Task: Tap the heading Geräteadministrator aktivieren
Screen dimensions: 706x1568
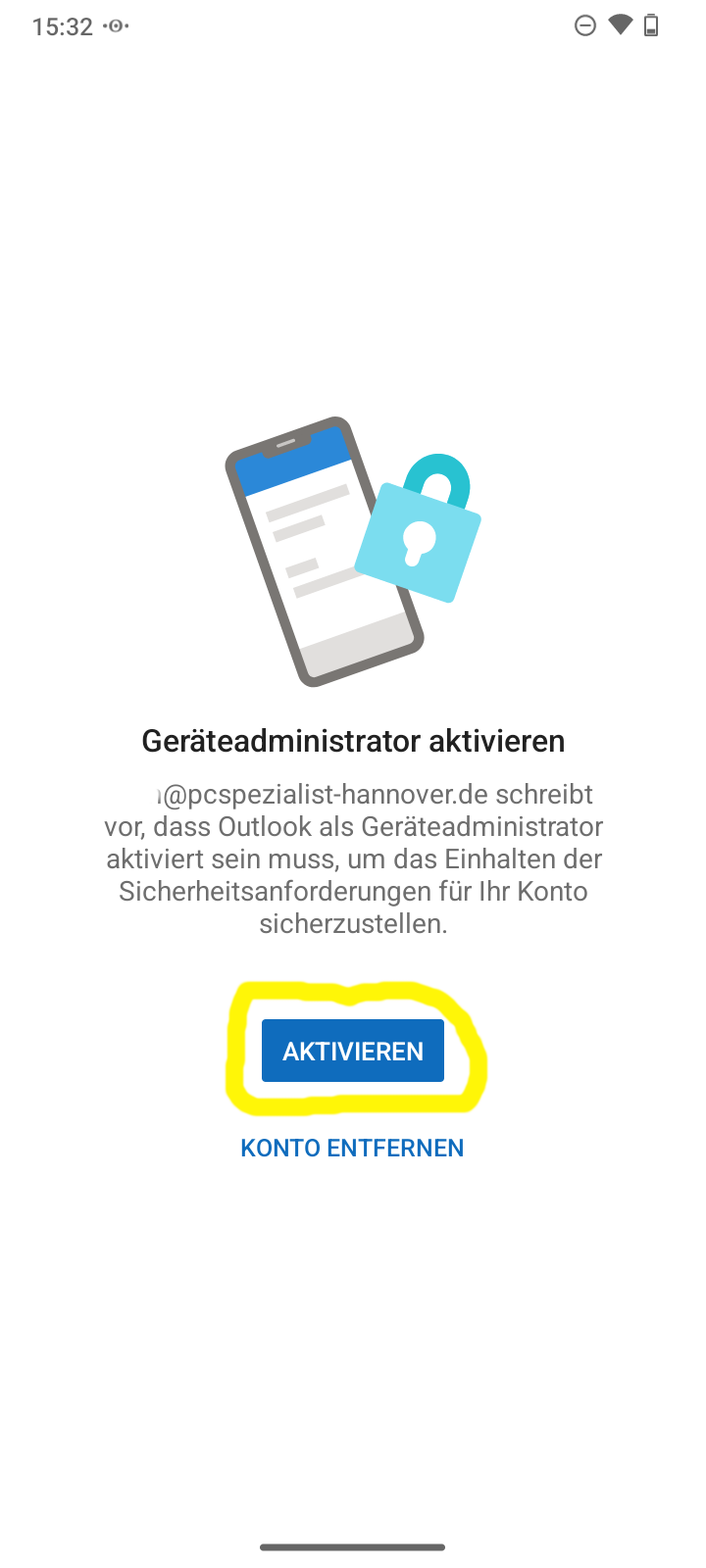Action: click(x=353, y=741)
